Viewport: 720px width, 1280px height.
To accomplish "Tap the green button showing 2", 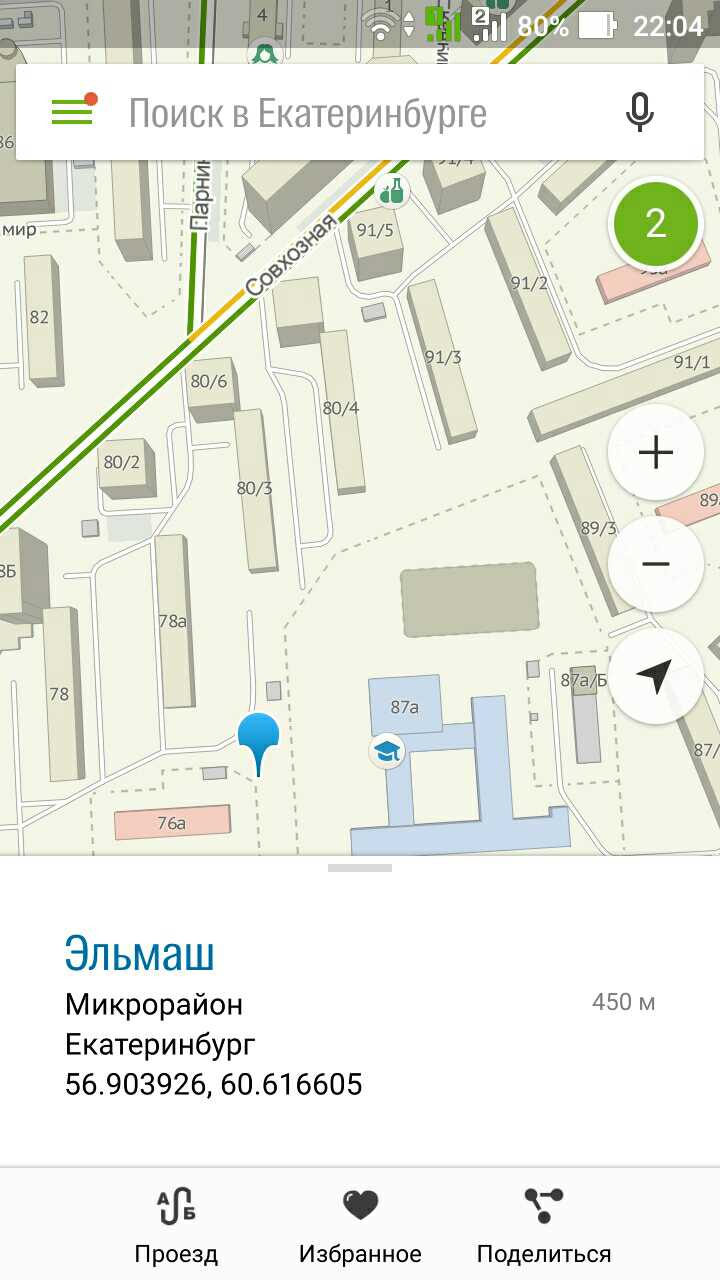I will pos(656,224).
